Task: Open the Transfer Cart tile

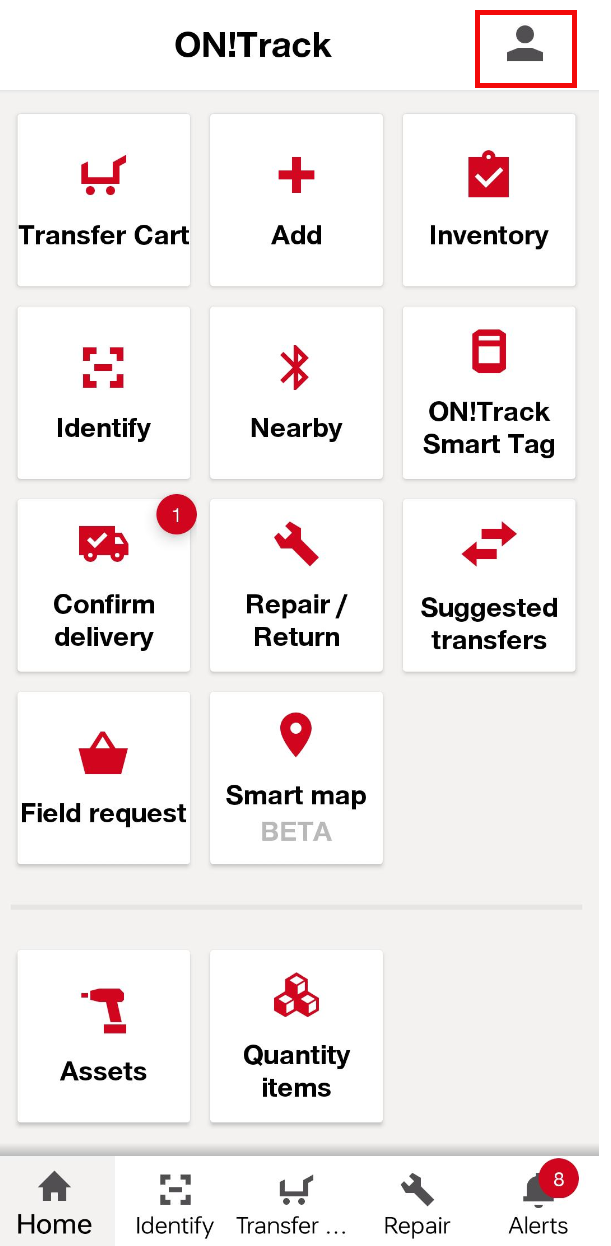Action: [104, 200]
